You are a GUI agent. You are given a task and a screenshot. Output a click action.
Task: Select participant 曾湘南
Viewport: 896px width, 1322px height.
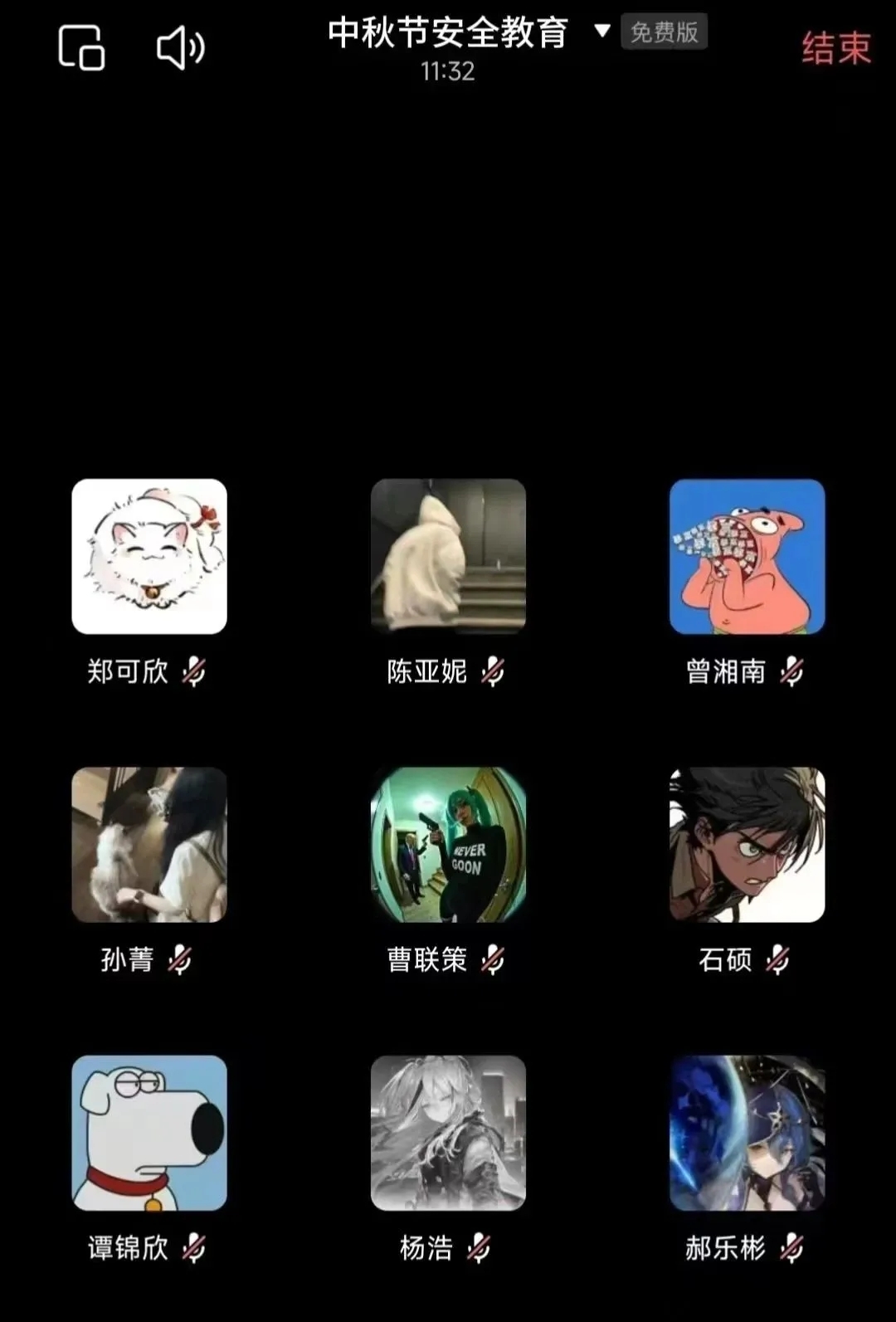click(x=747, y=556)
